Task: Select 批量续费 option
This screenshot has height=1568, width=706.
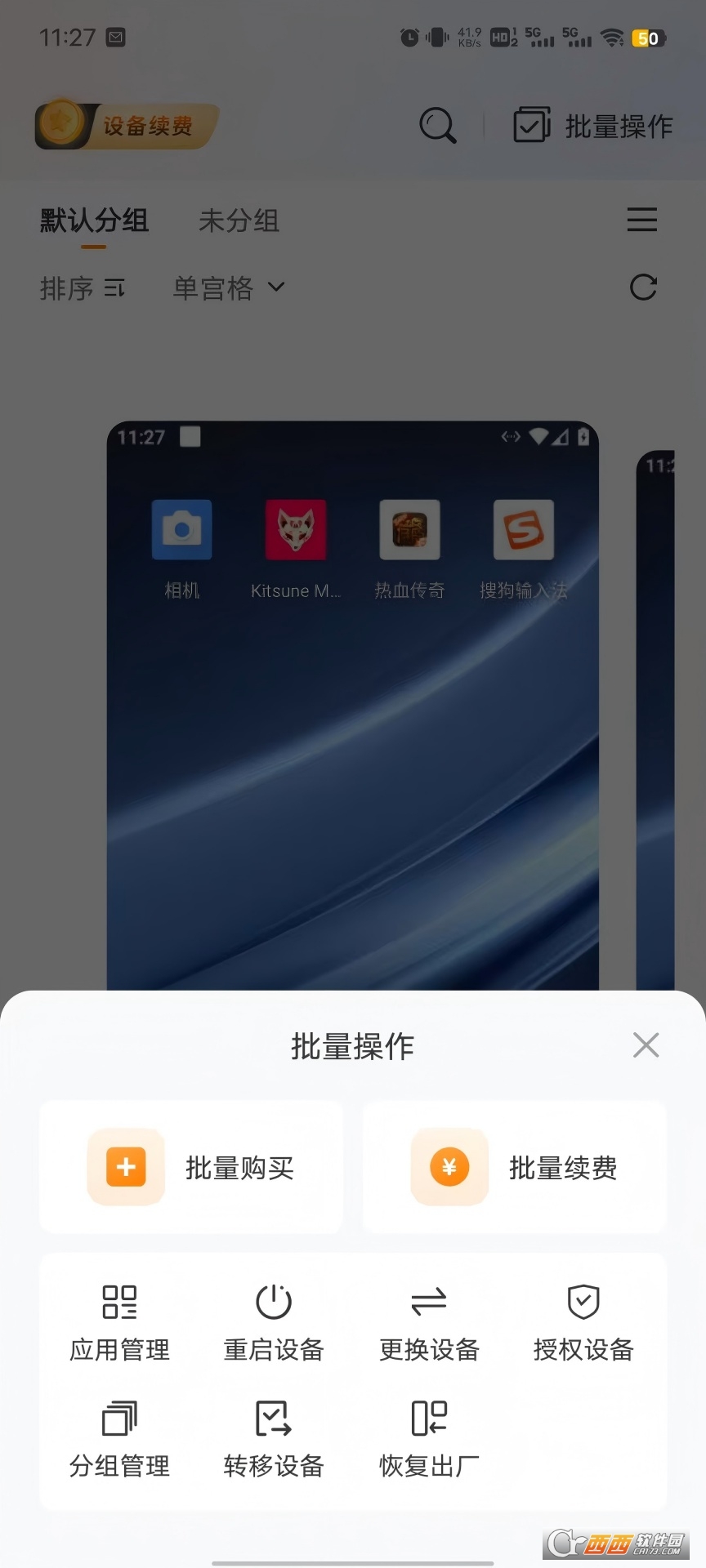Action: click(x=515, y=1167)
